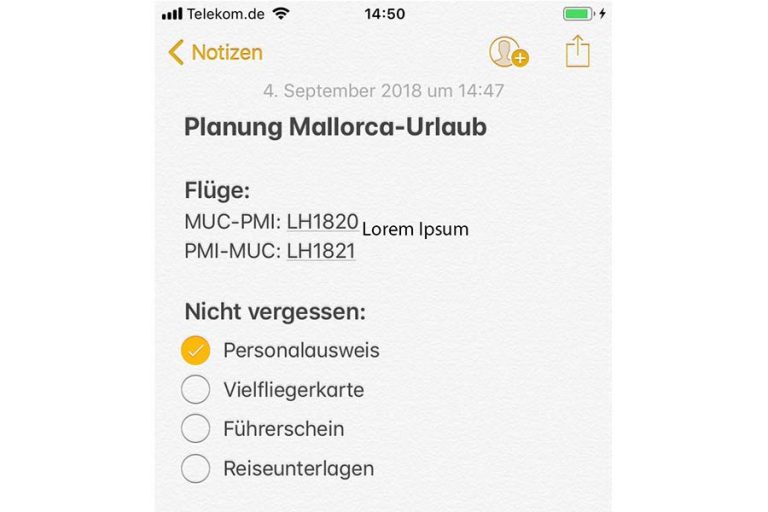Add people to this note
Viewport: 768px width, 512px height.
(507, 52)
